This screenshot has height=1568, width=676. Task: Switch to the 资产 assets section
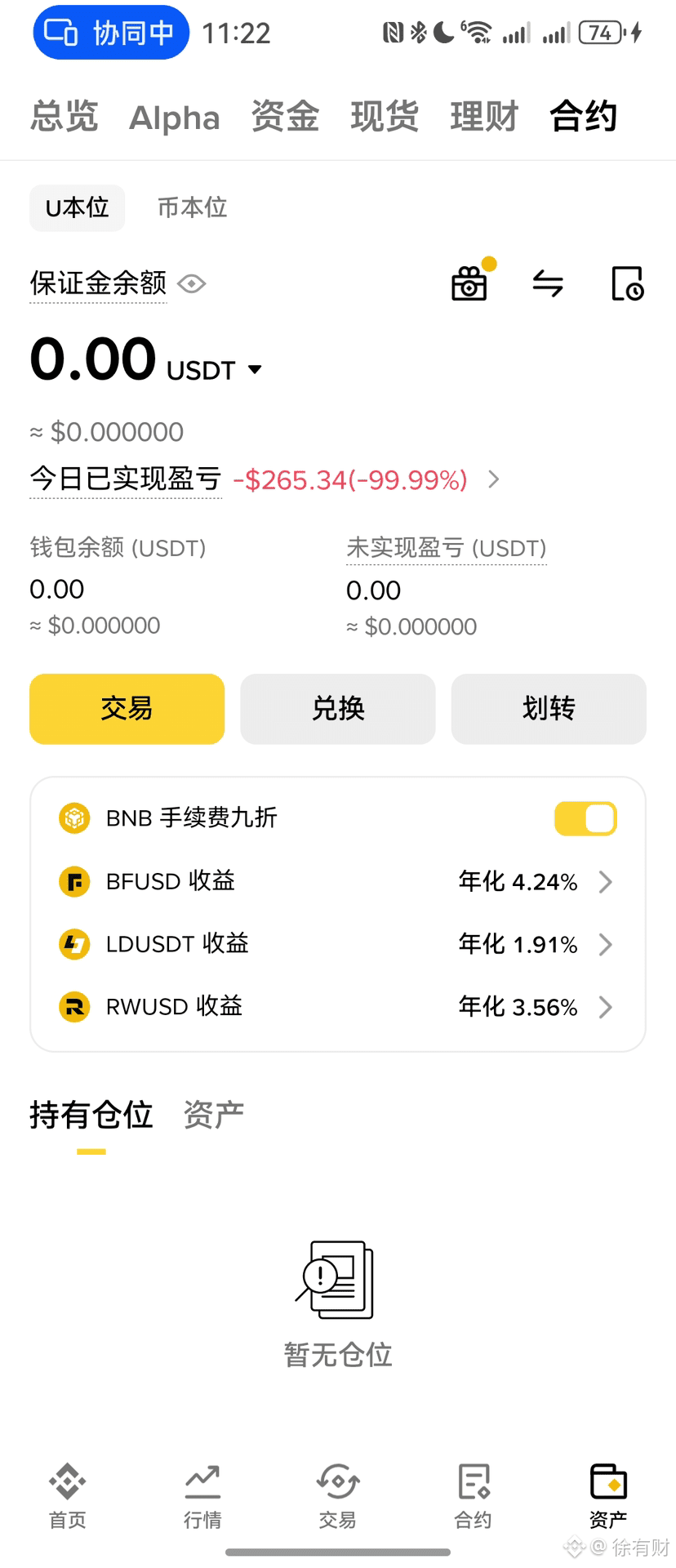[212, 1115]
